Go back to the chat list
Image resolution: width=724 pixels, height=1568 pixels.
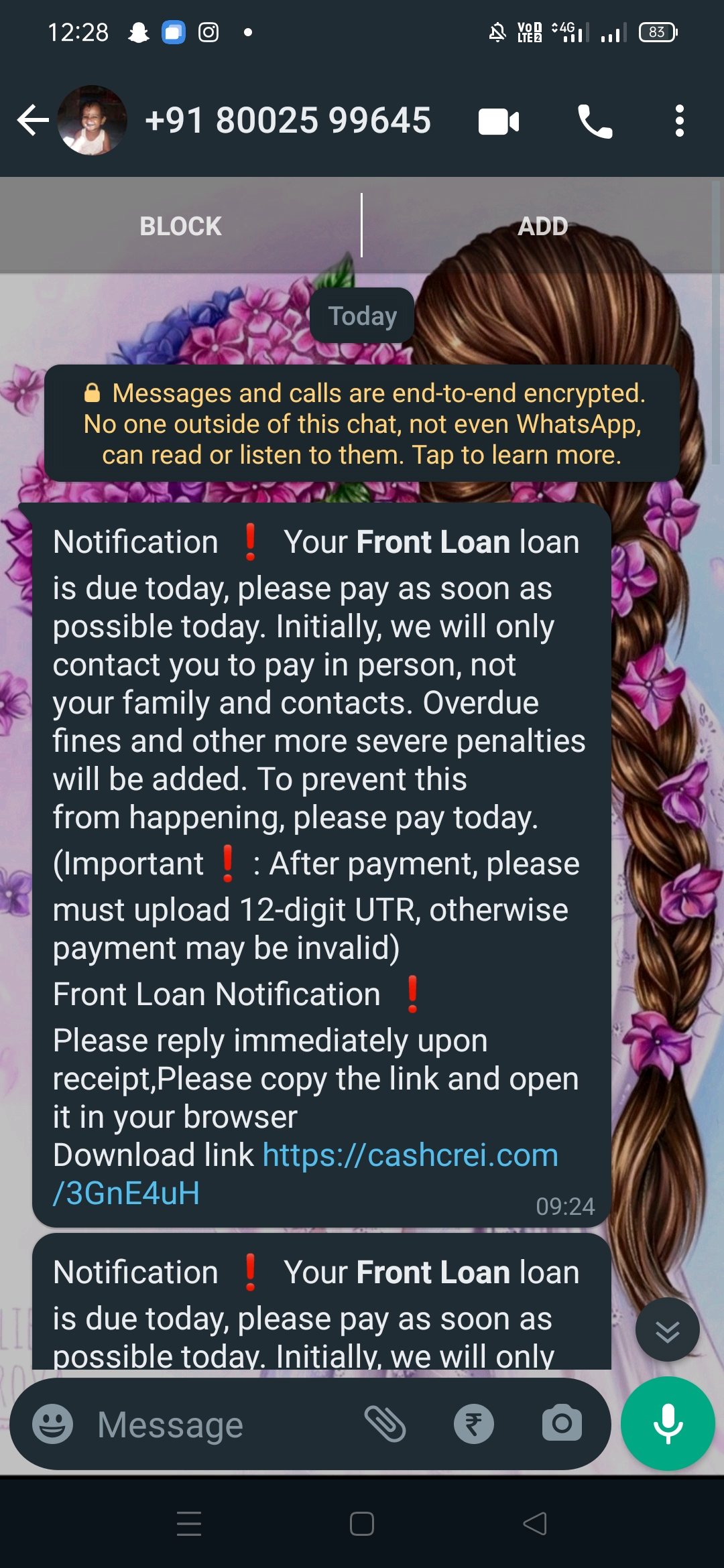point(32,121)
